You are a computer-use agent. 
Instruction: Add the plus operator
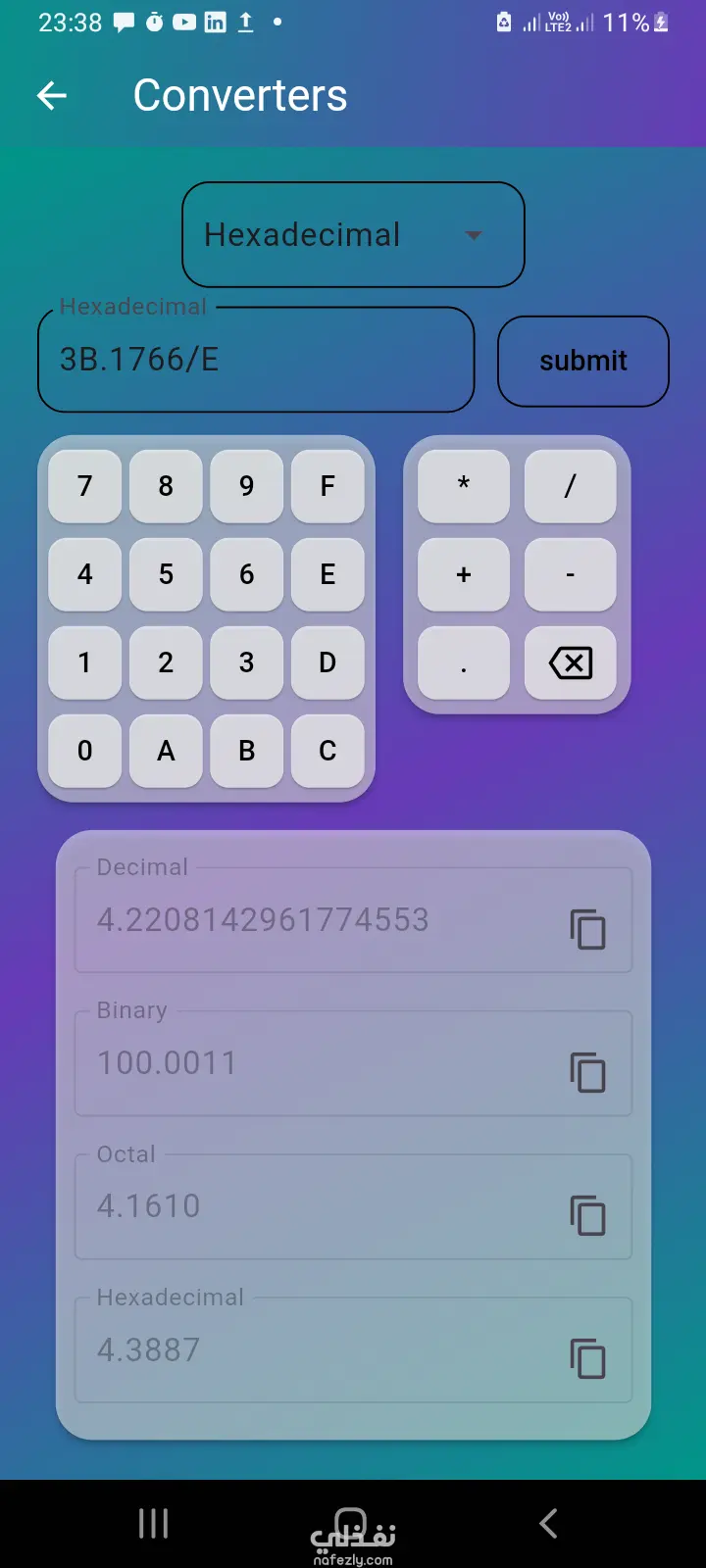pyautogui.click(x=464, y=574)
